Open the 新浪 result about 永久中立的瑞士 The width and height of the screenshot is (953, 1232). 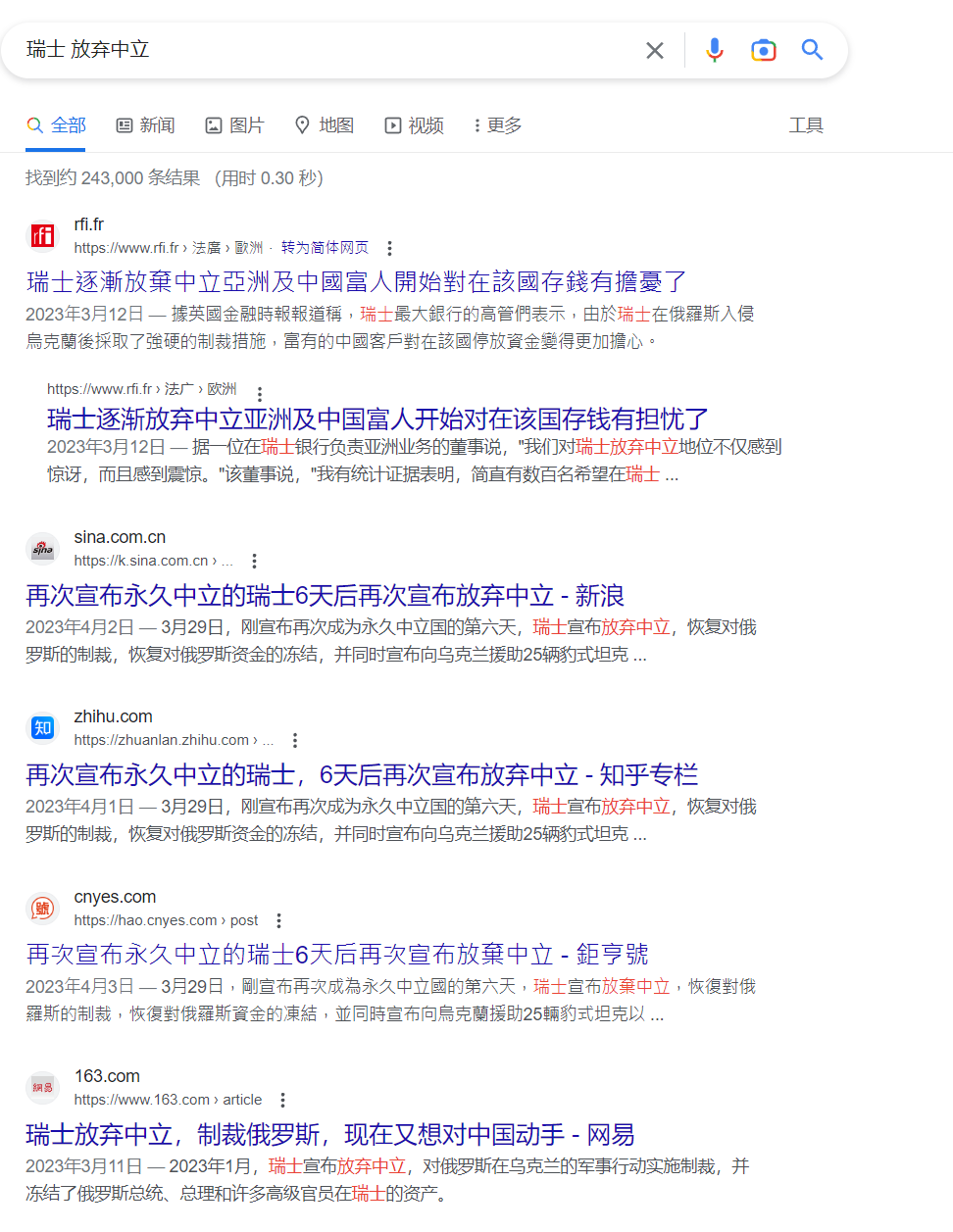(325, 596)
